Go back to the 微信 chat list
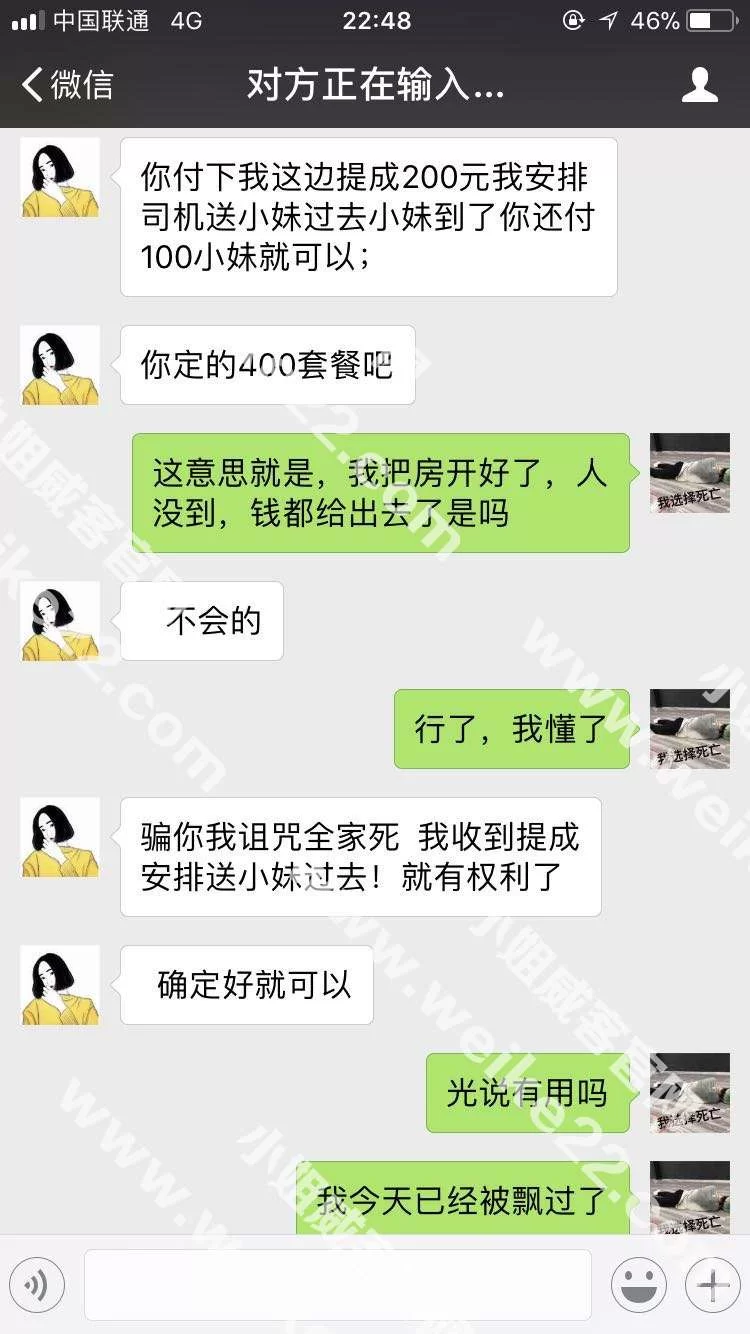Screen dimensions: 750x1334 [x=68, y=85]
